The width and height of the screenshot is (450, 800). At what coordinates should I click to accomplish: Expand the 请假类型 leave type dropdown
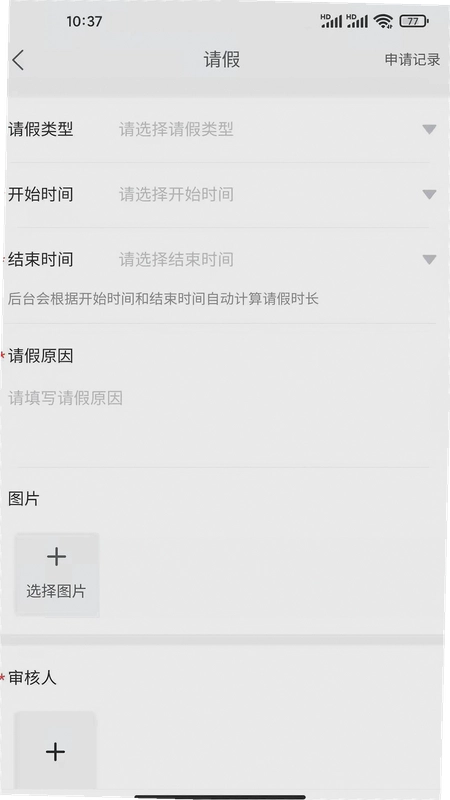[222, 130]
